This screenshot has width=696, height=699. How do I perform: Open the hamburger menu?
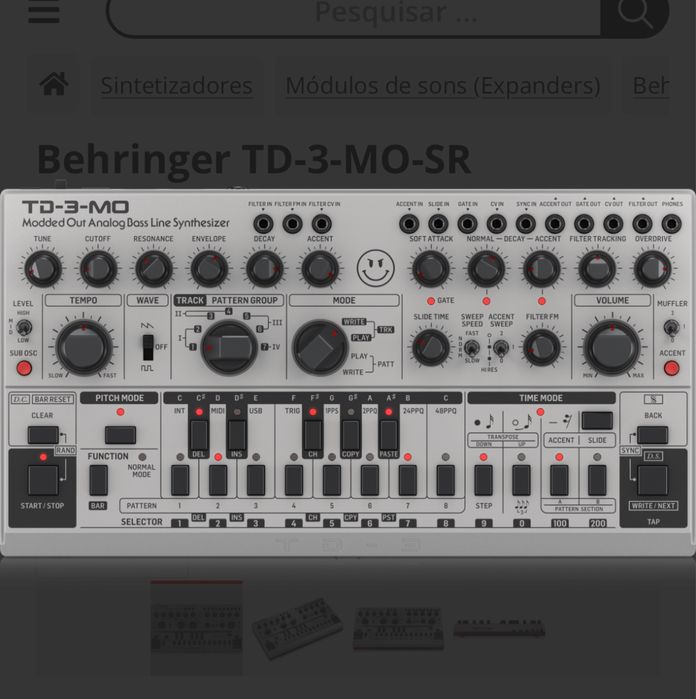(44, 12)
